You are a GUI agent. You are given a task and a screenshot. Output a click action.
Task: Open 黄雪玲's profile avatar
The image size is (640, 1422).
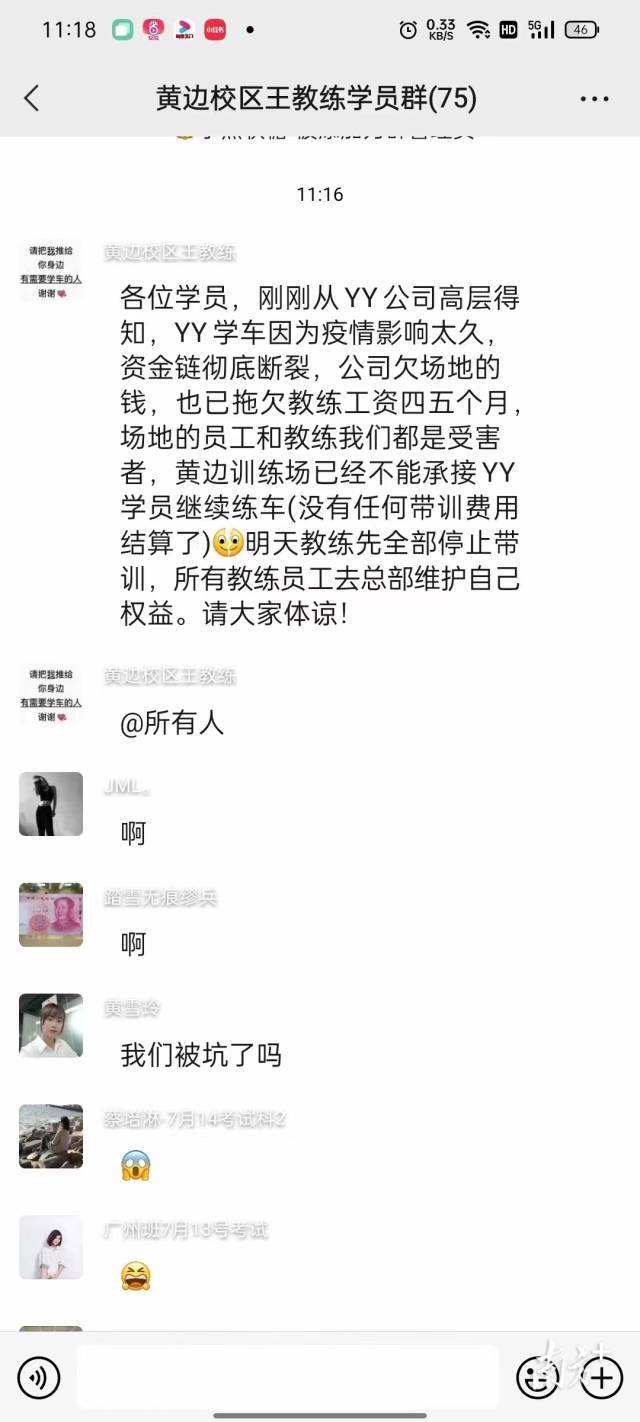51,1026
